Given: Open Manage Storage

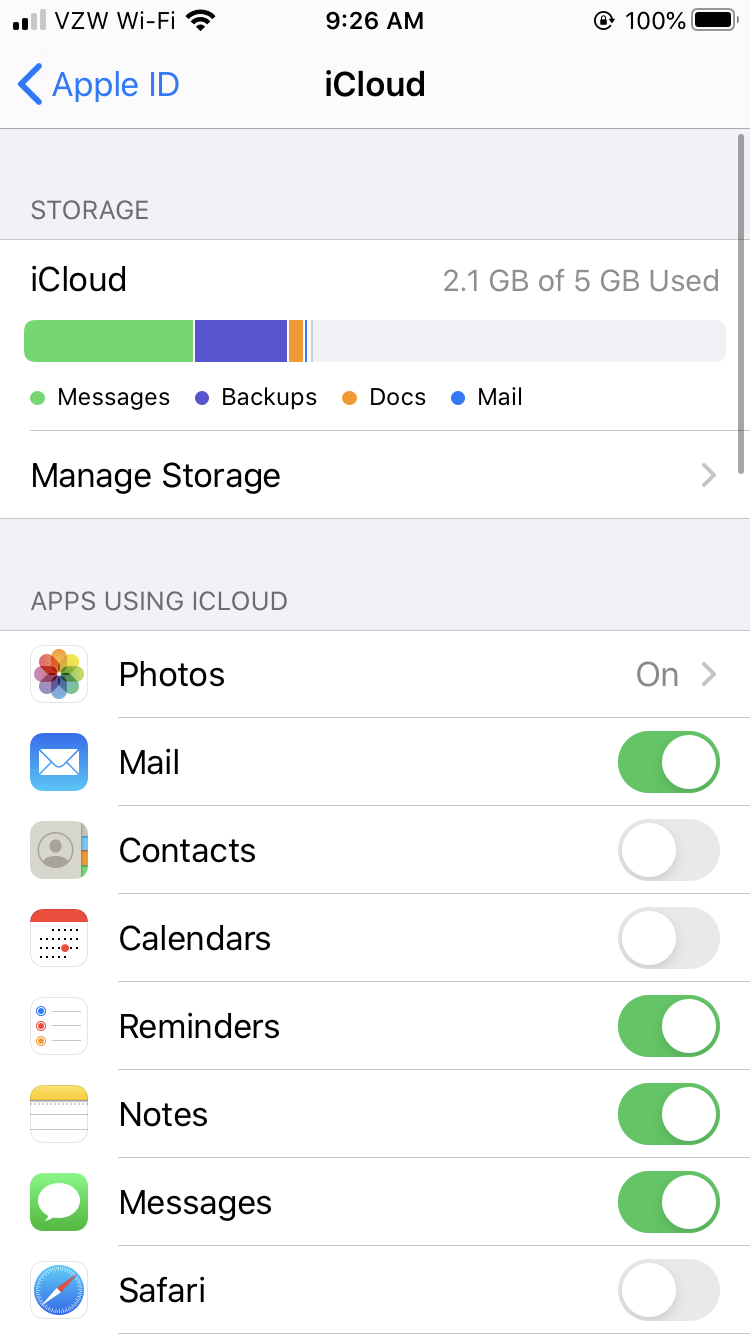Looking at the screenshot, I should point(374,475).
